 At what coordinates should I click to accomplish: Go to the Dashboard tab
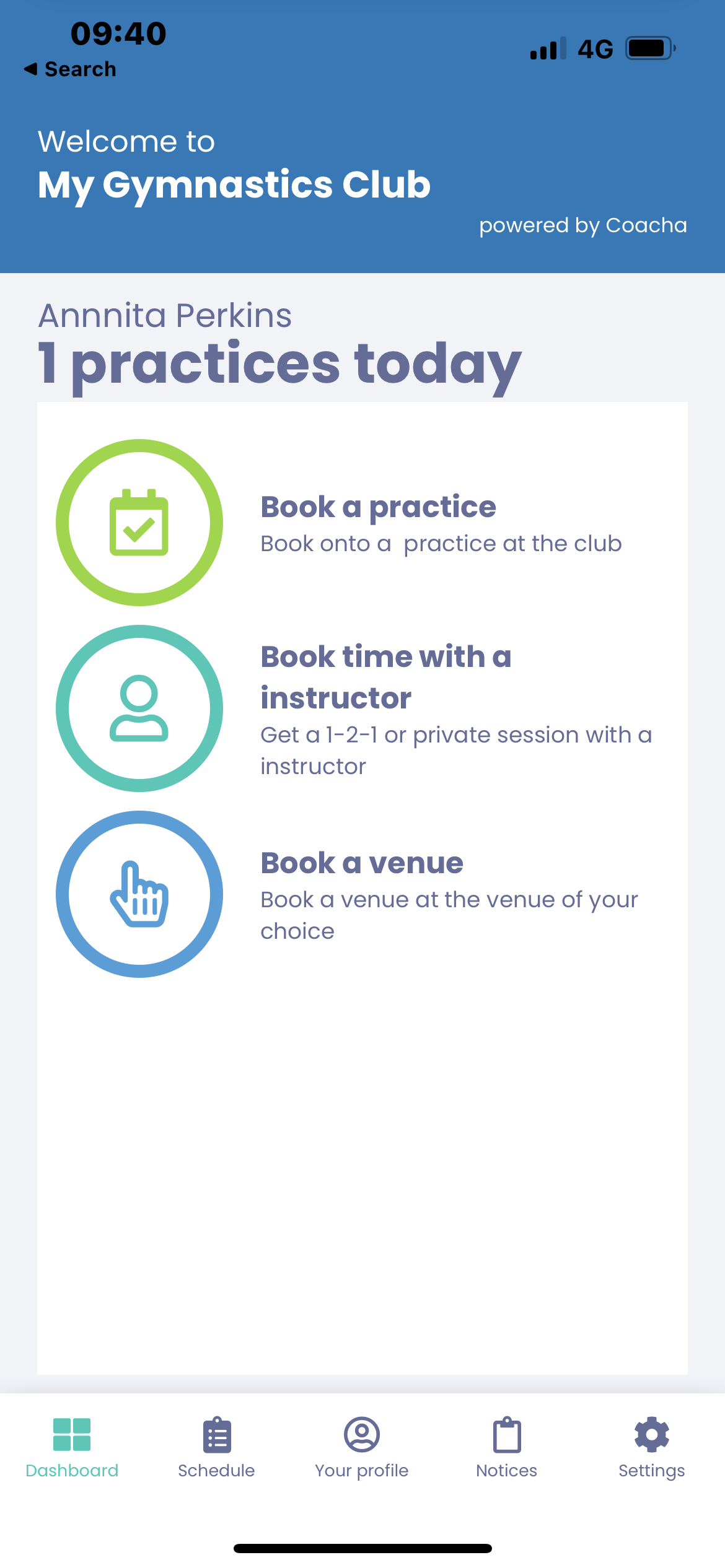pyautogui.click(x=72, y=1448)
